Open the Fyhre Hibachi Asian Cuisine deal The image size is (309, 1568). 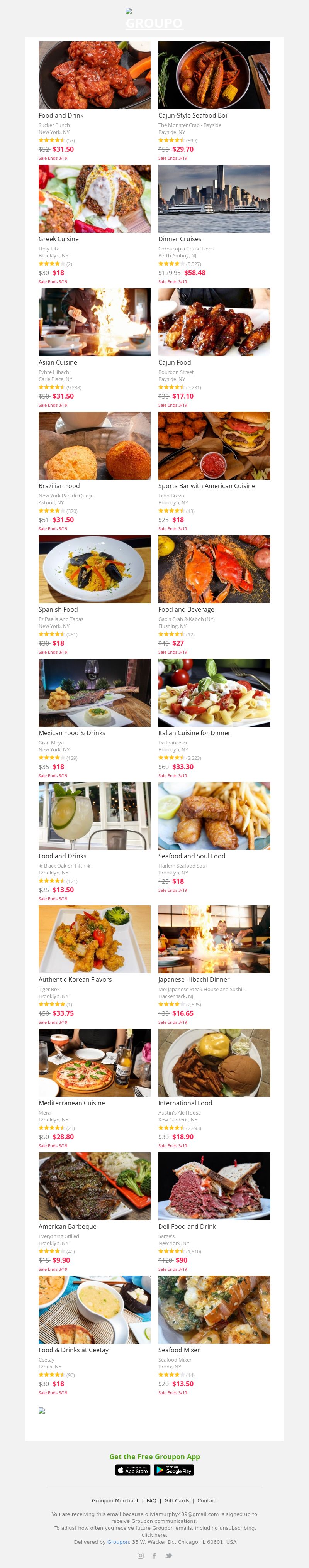click(95, 323)
